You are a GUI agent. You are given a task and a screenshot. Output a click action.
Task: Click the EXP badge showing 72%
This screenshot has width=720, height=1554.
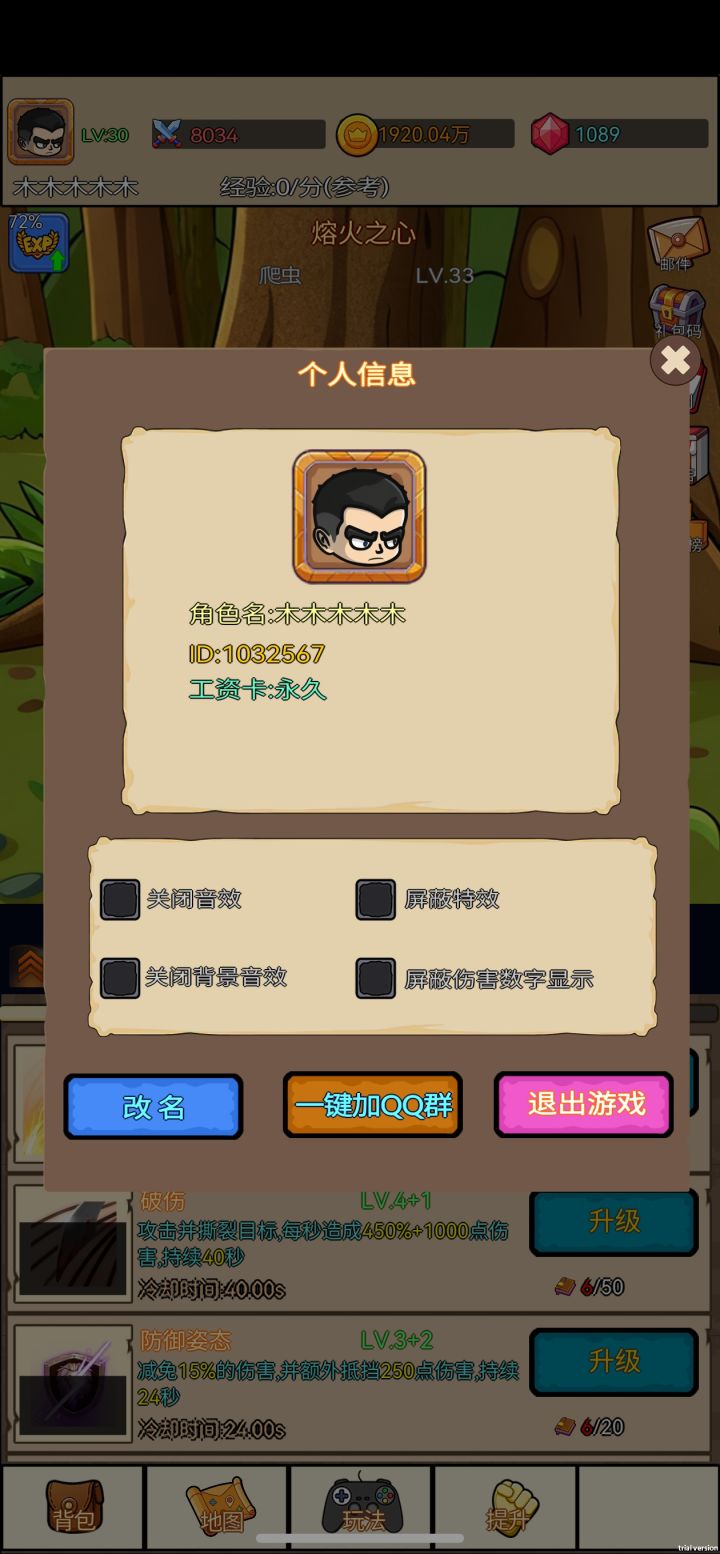pyautogui.click(x=38, y=240)
